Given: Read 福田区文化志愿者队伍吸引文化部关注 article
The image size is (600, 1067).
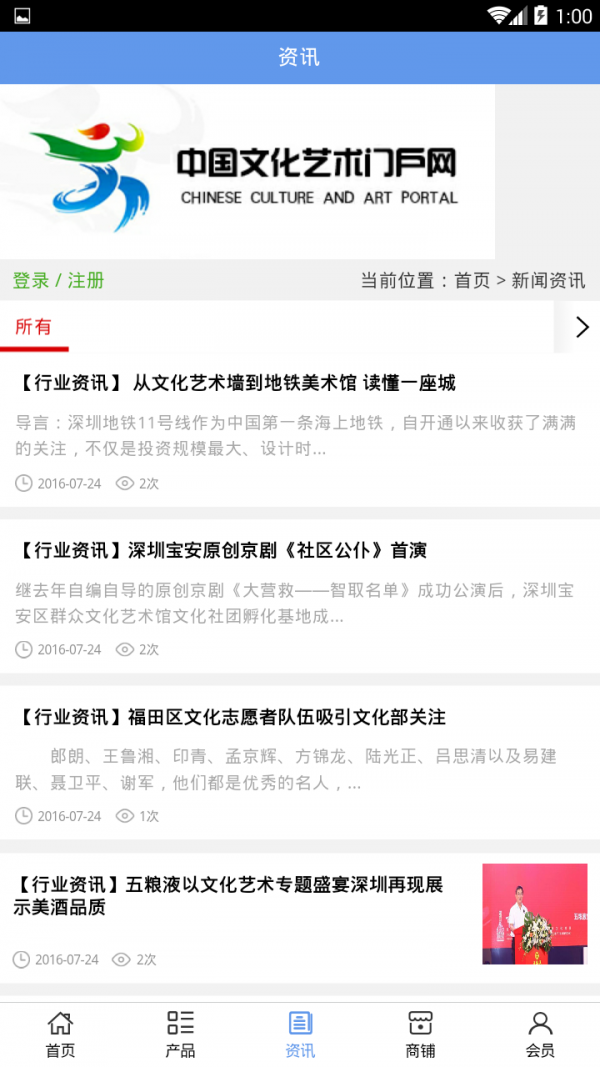Looking at the screenshot, I should click(x=232, y=717).
